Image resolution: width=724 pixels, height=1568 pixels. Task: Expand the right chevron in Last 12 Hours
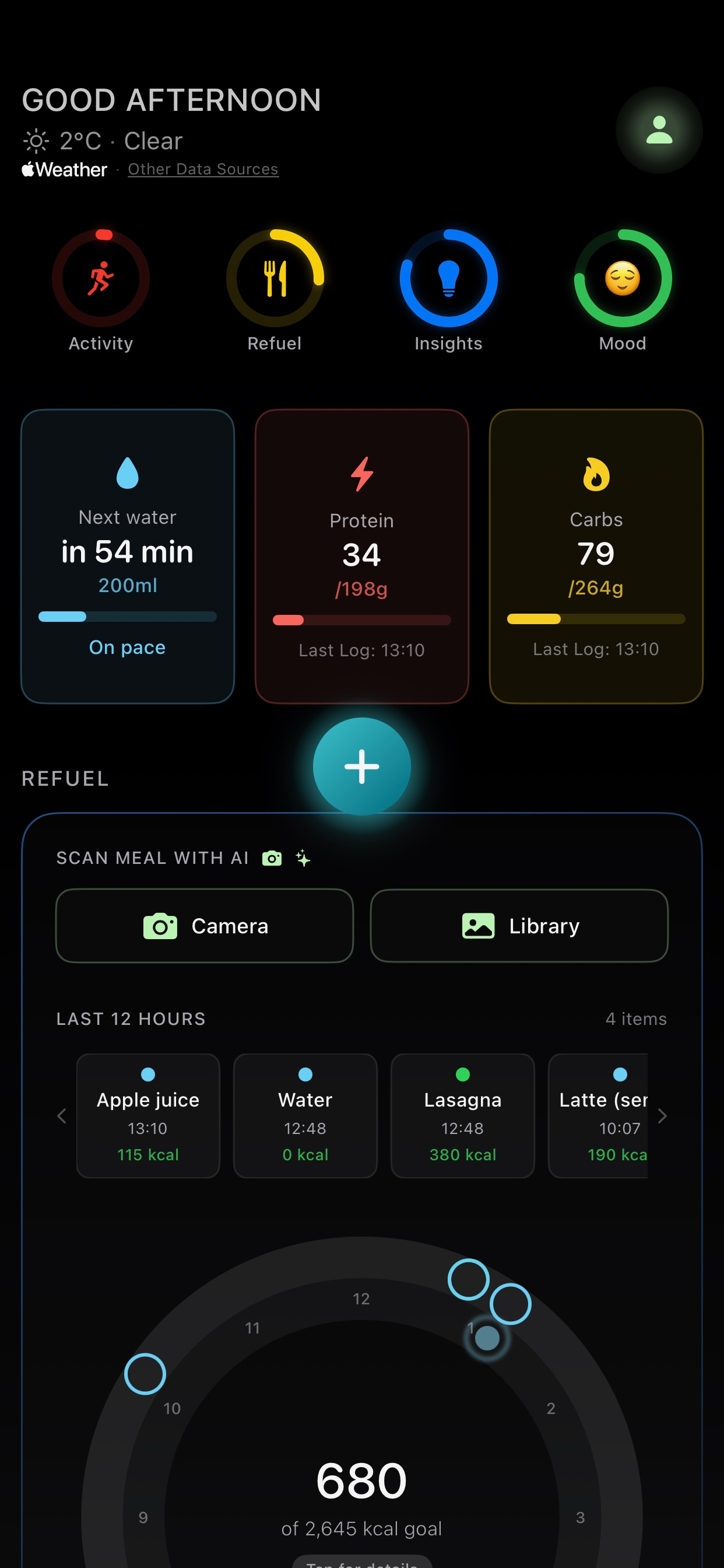tap(663, 1116)
